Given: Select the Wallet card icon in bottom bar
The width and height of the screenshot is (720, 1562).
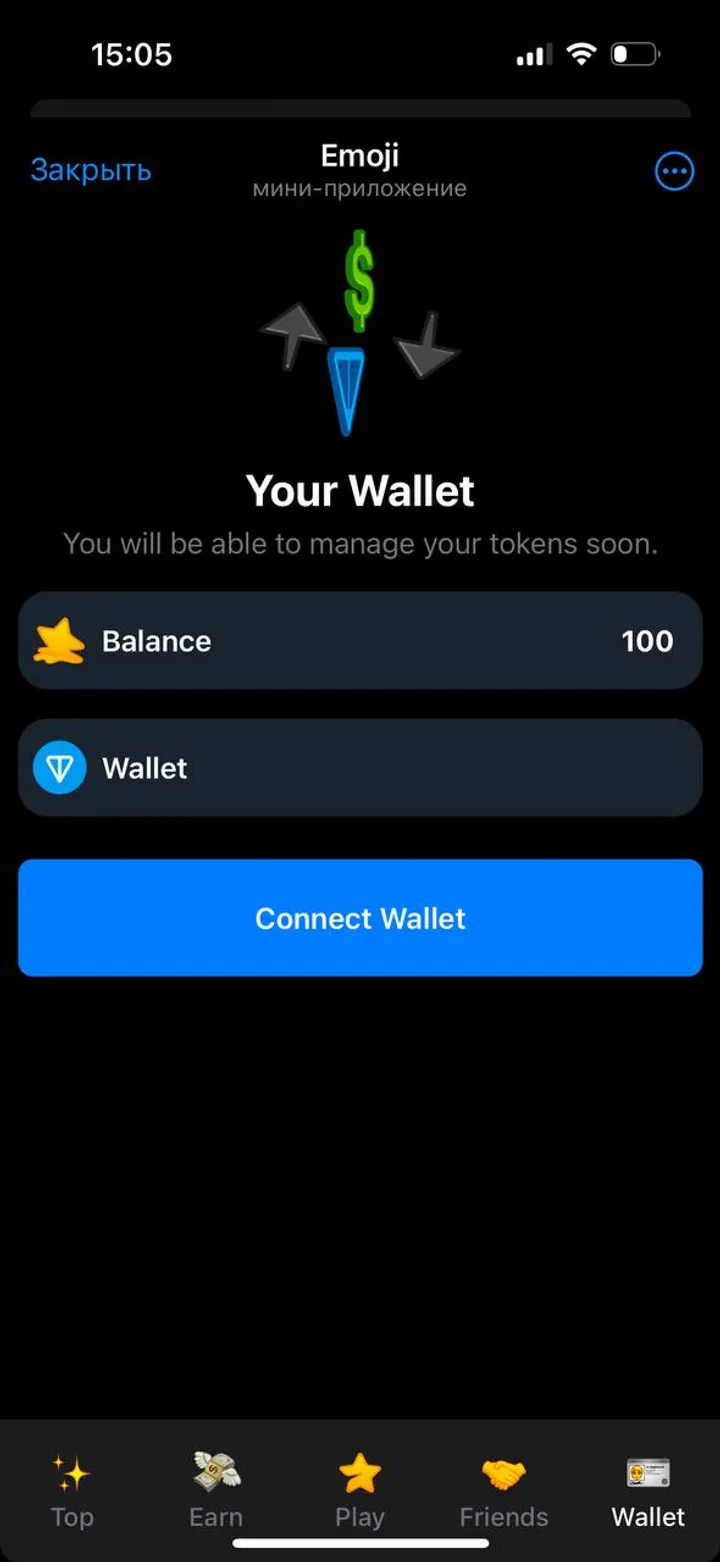Looking at the screenshot, I should 647,1471.
